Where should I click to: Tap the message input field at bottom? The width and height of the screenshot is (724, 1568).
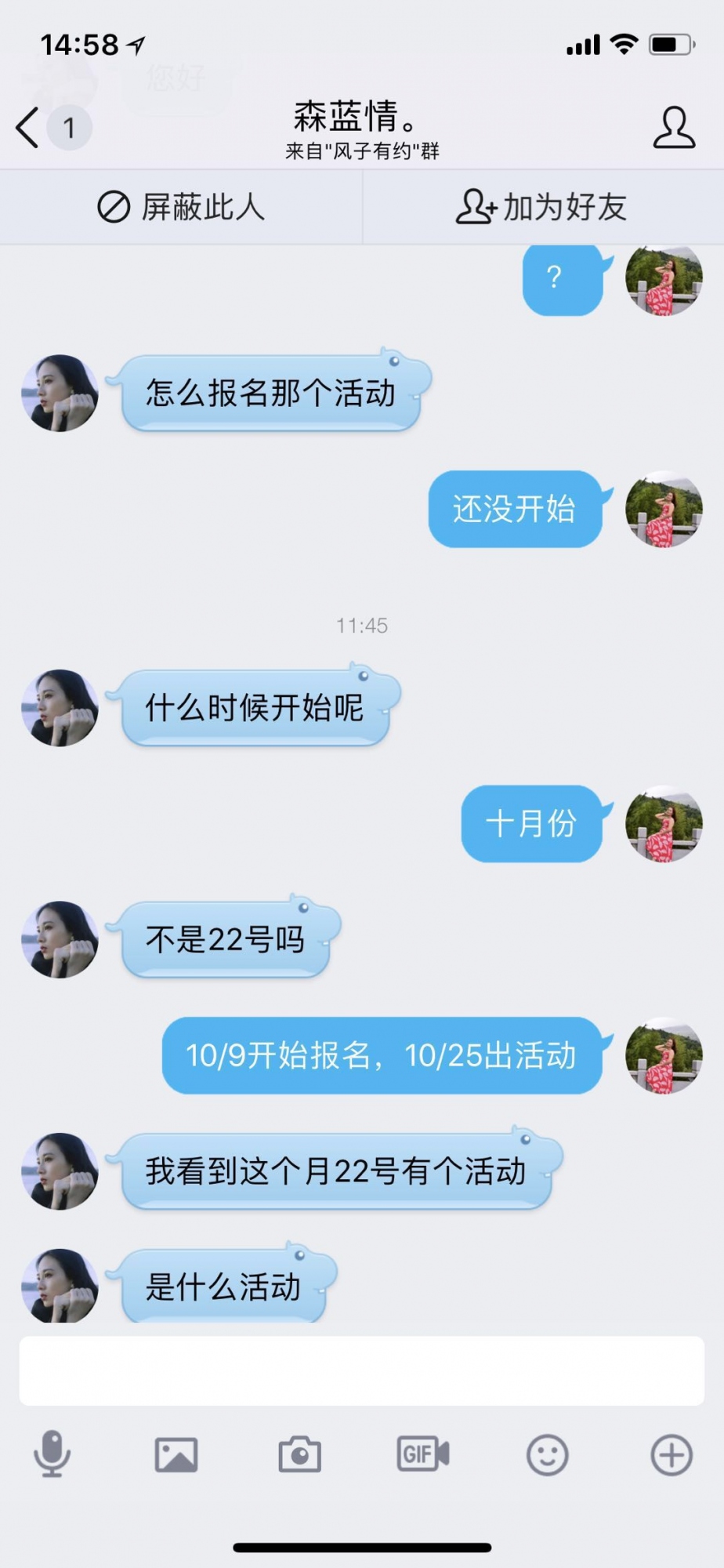coord(362,1370)
